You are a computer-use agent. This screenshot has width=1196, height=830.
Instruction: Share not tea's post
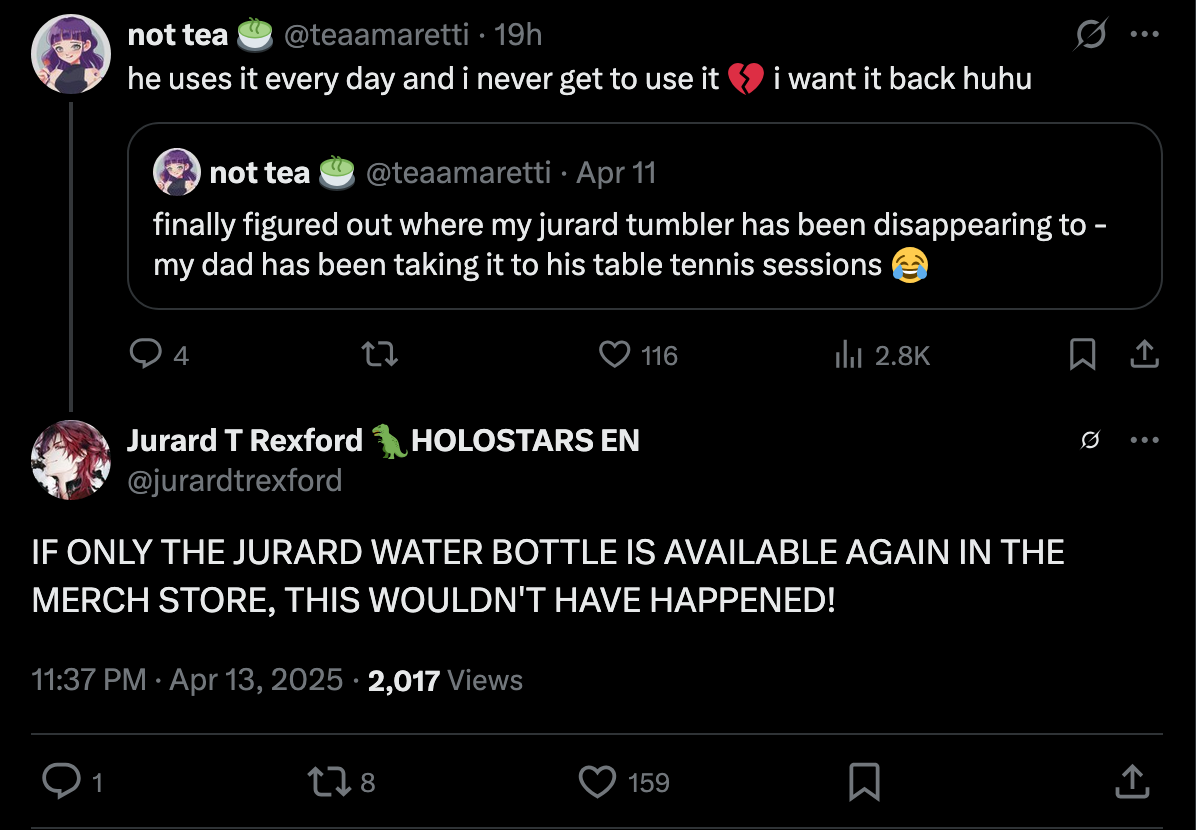click(1143, 354)
